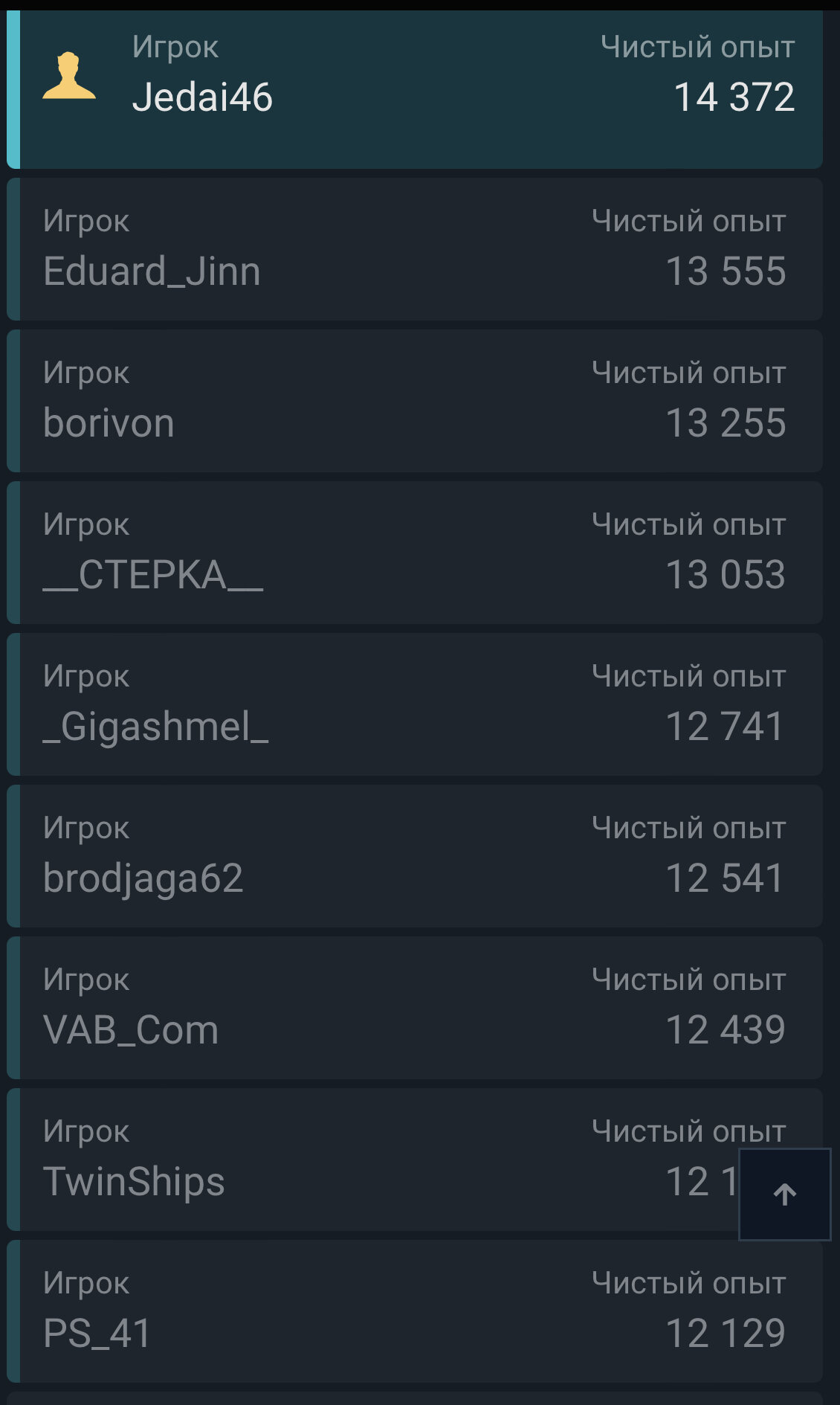Image resolution: width=840 pixels, height=1405 pixels.
Task: Select the borivon player row
Action: 415,401
